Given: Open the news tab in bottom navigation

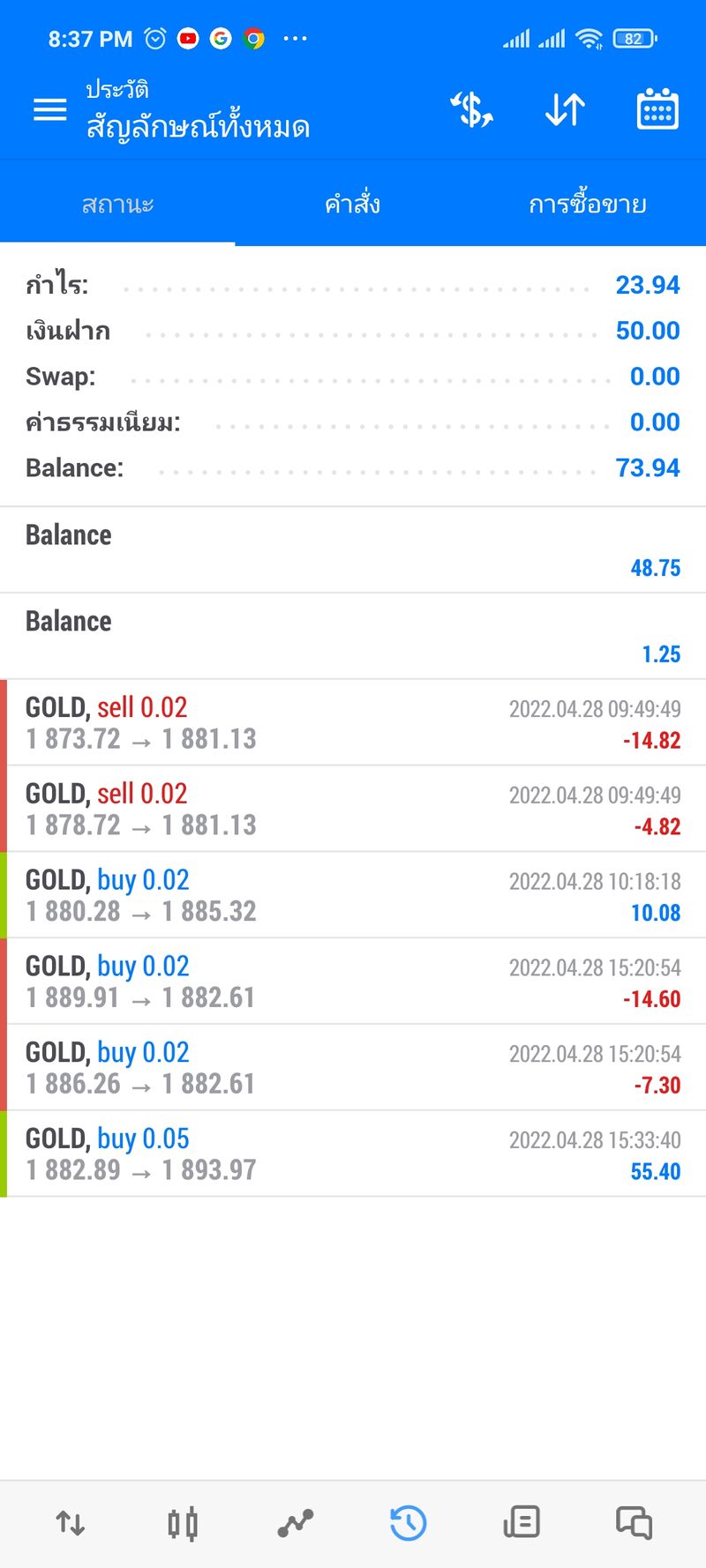Looking at the screenshot, I should (522, 1523).
